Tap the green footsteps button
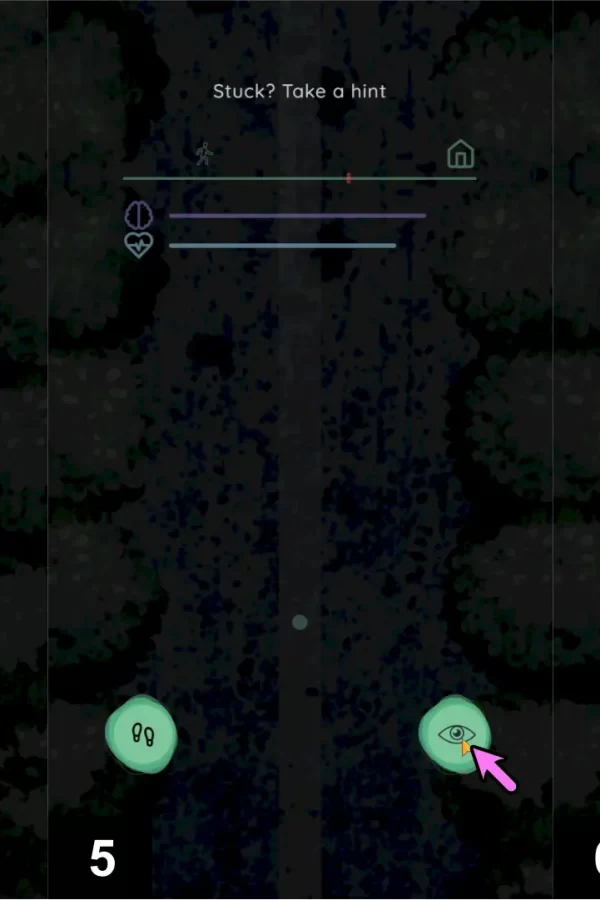The width and height of the screenshot is (600, 900). click(141, 736)
